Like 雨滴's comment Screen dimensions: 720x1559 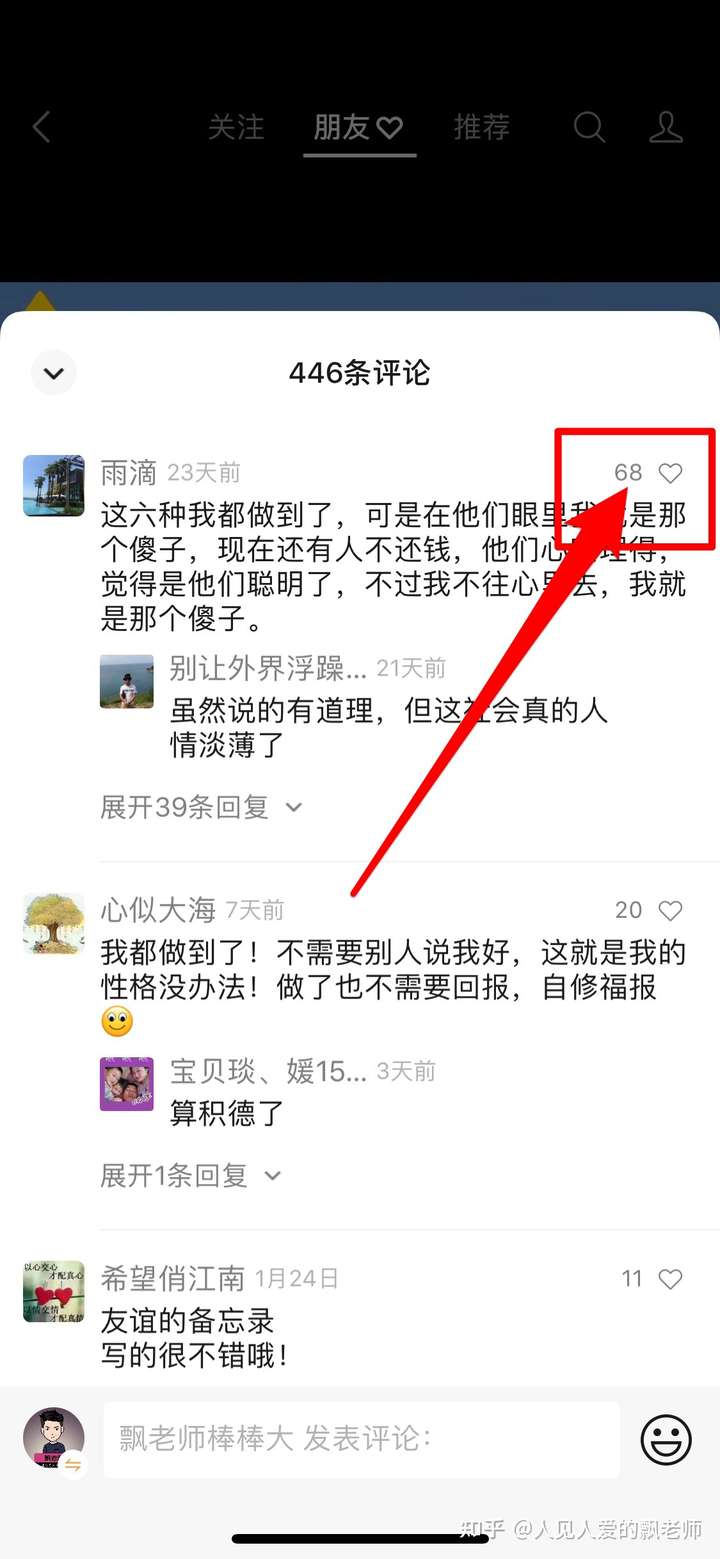[670, 473]
